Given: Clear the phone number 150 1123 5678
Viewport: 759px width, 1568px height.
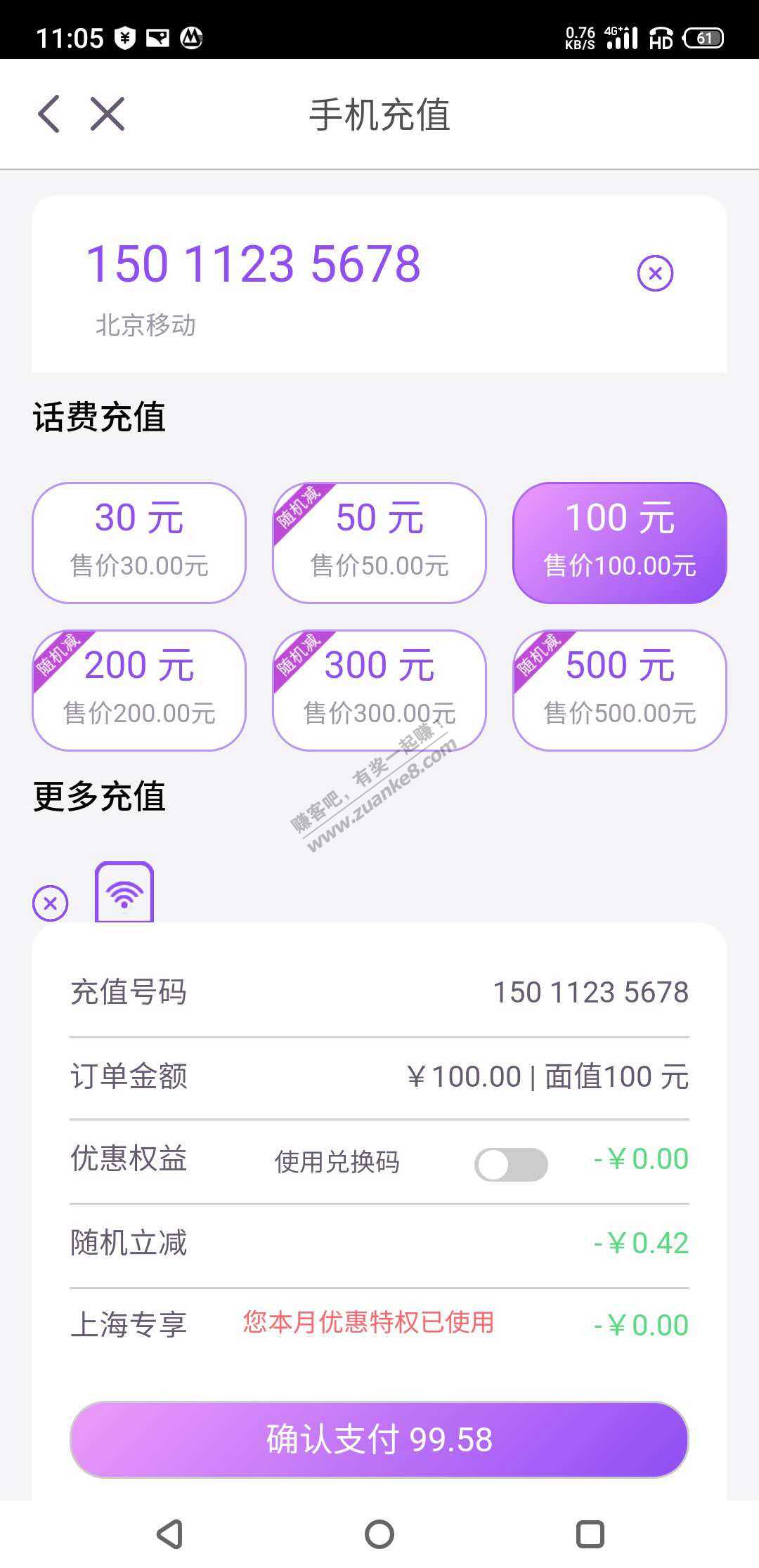Looking at the screenshot, I should tap(655, 273).
